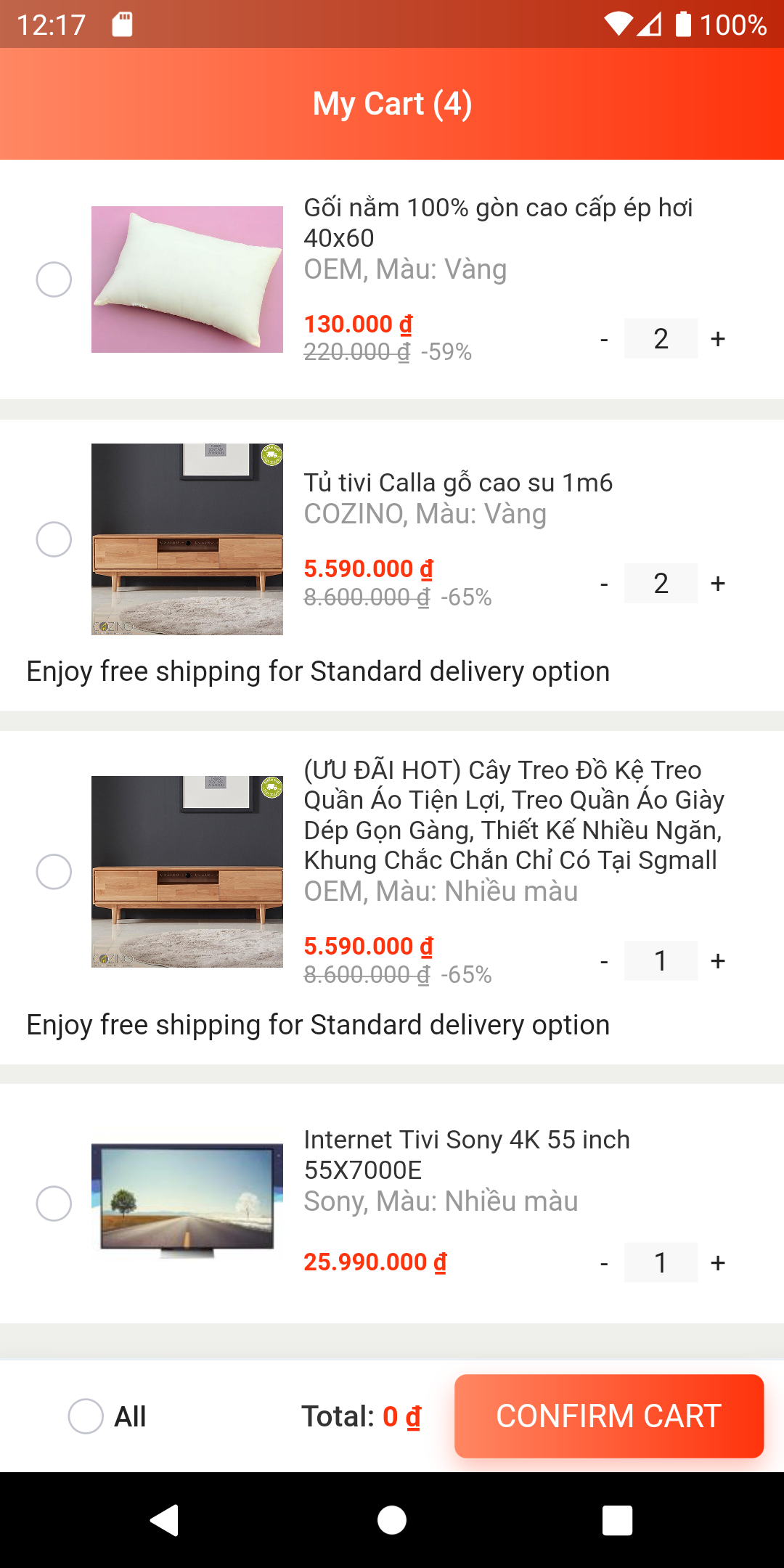Decrease quantity of Tủ tivi Calla
Screen dimensions: 784x1568
[604, 583]
